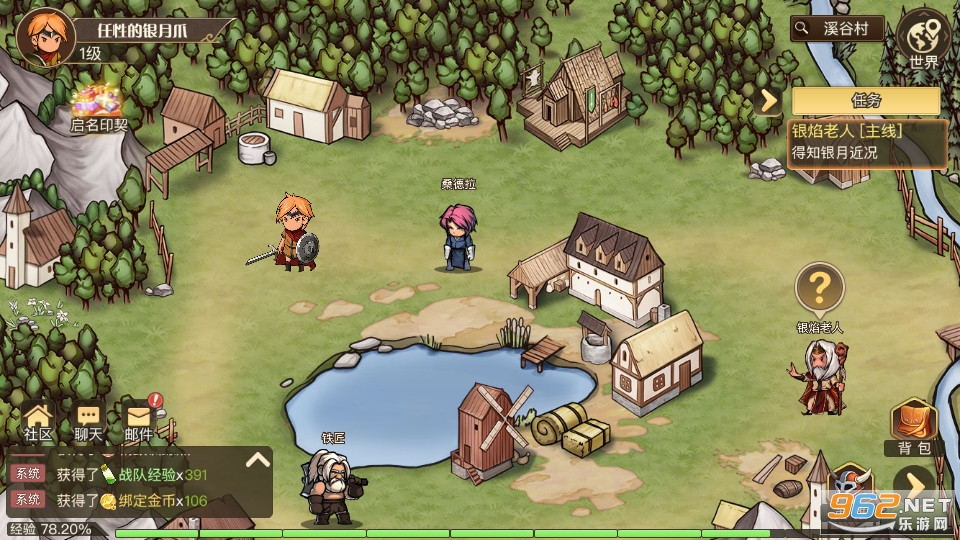Open the 邮件 mailbox

click(139, 421)
